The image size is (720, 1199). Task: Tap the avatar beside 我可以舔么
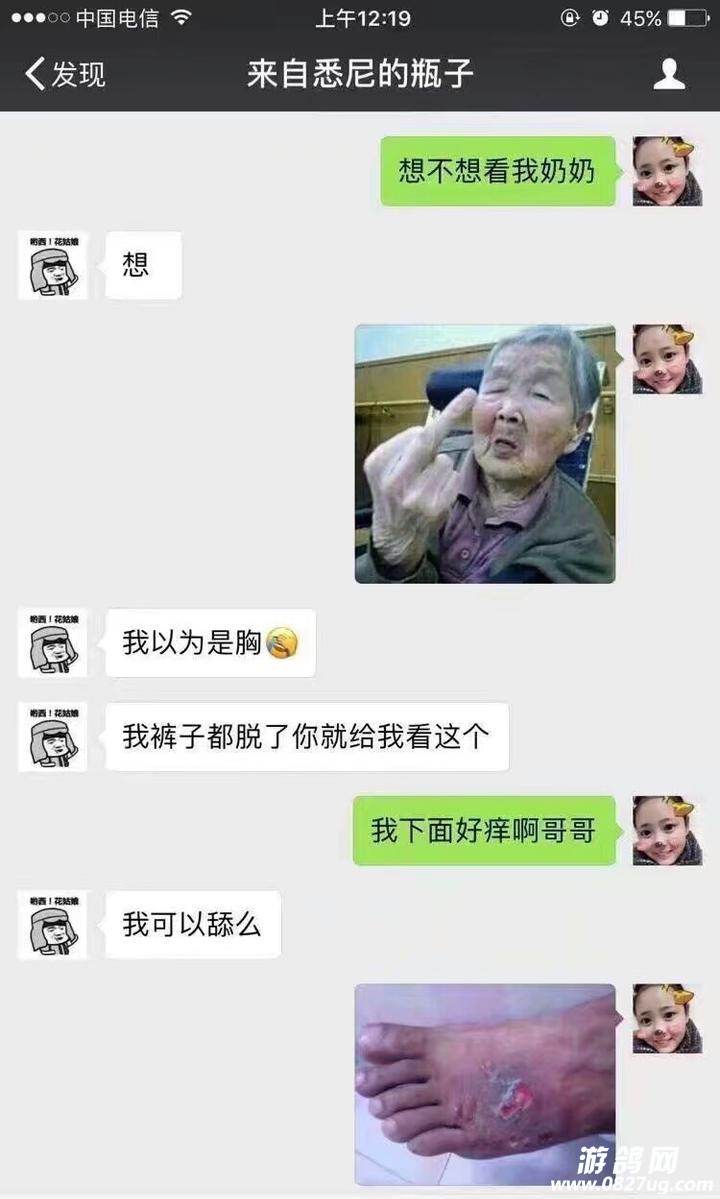tap(53, 925)
